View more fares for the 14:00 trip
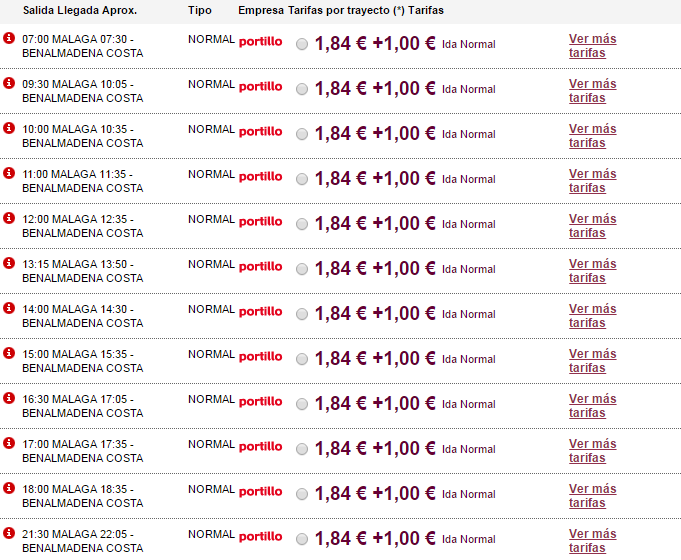Viewport: 681px width, 560px height. click(x=592, y=316)
